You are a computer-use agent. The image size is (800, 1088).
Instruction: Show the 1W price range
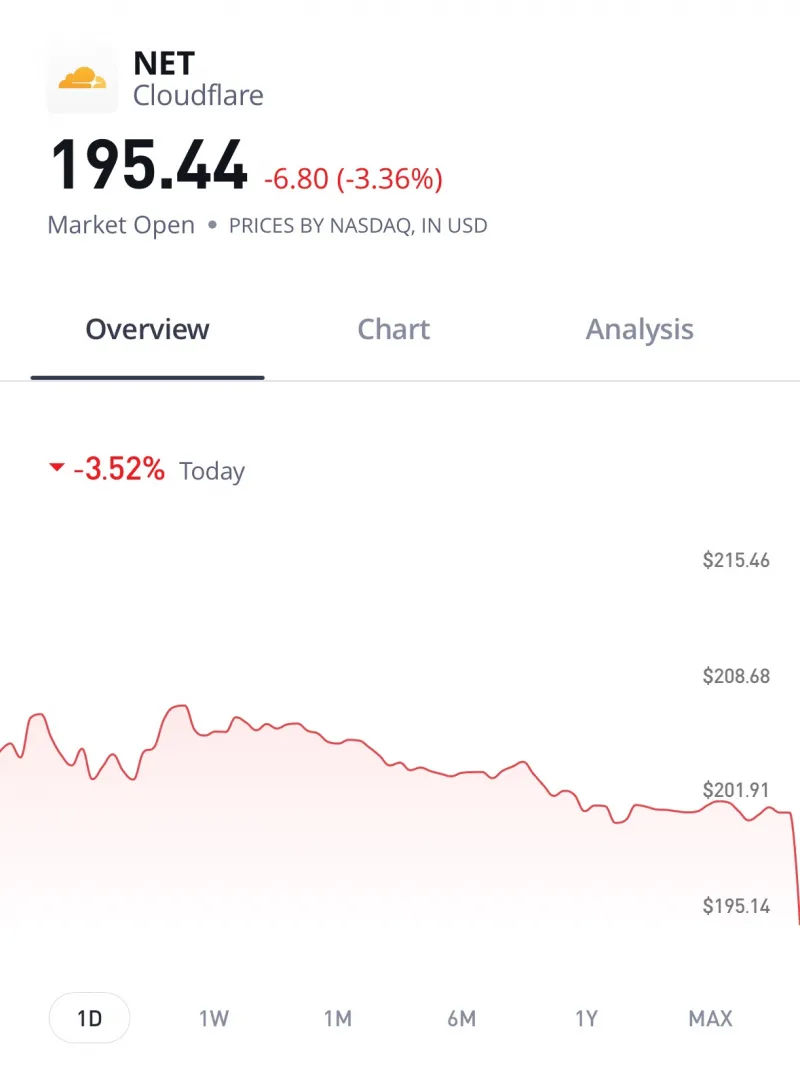[x=214, y=1018]
